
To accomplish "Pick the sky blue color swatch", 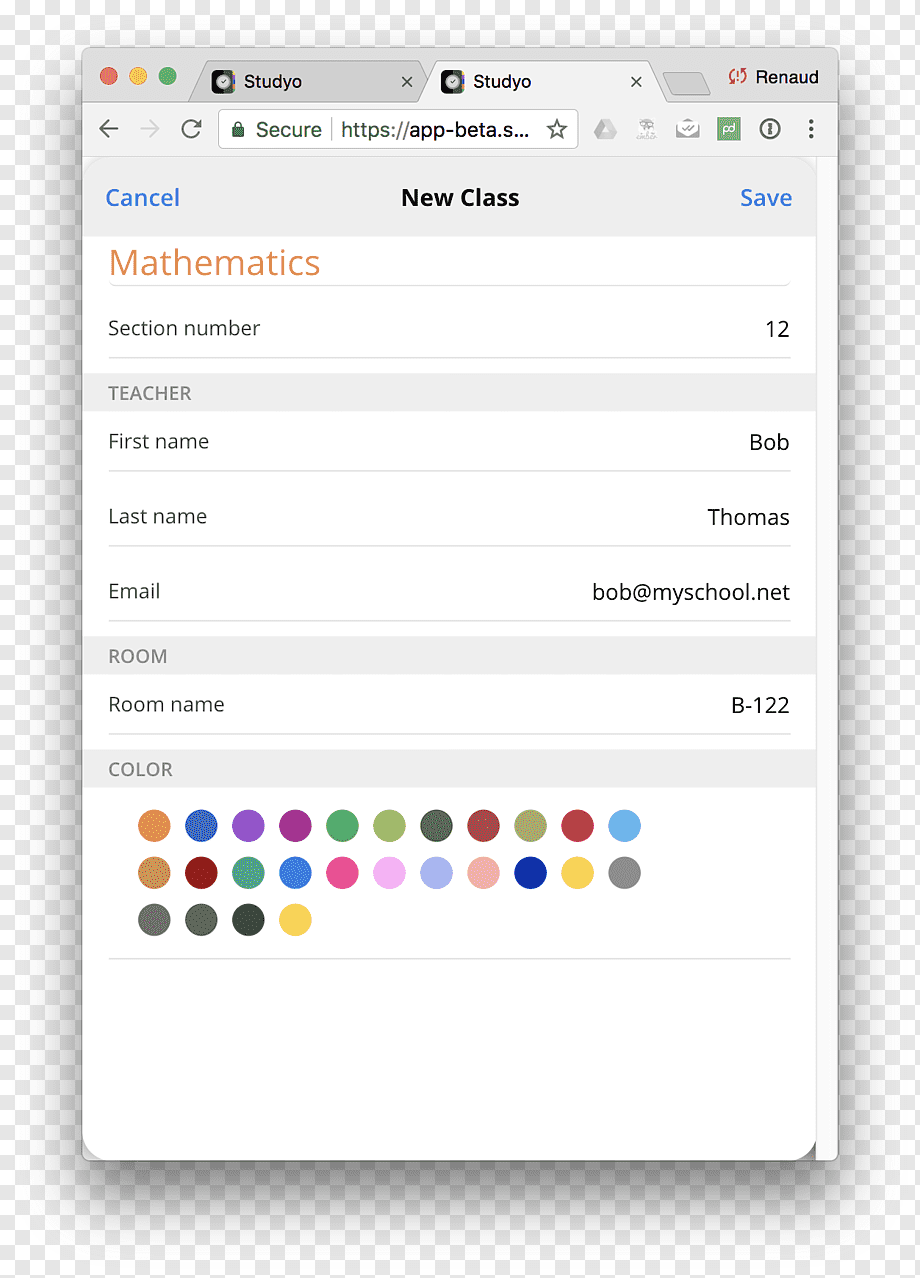I will coord(624,826).
